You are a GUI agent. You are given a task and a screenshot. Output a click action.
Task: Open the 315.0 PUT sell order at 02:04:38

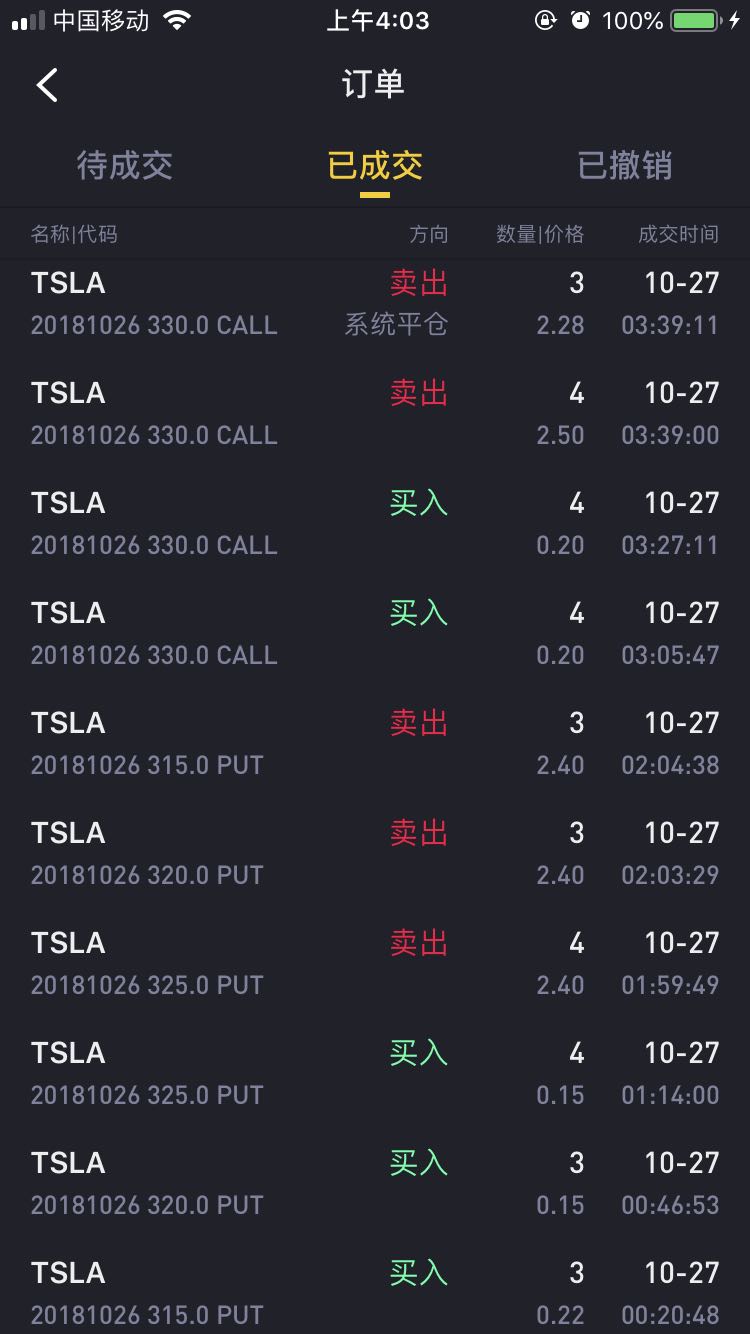[x=375, y=744]
